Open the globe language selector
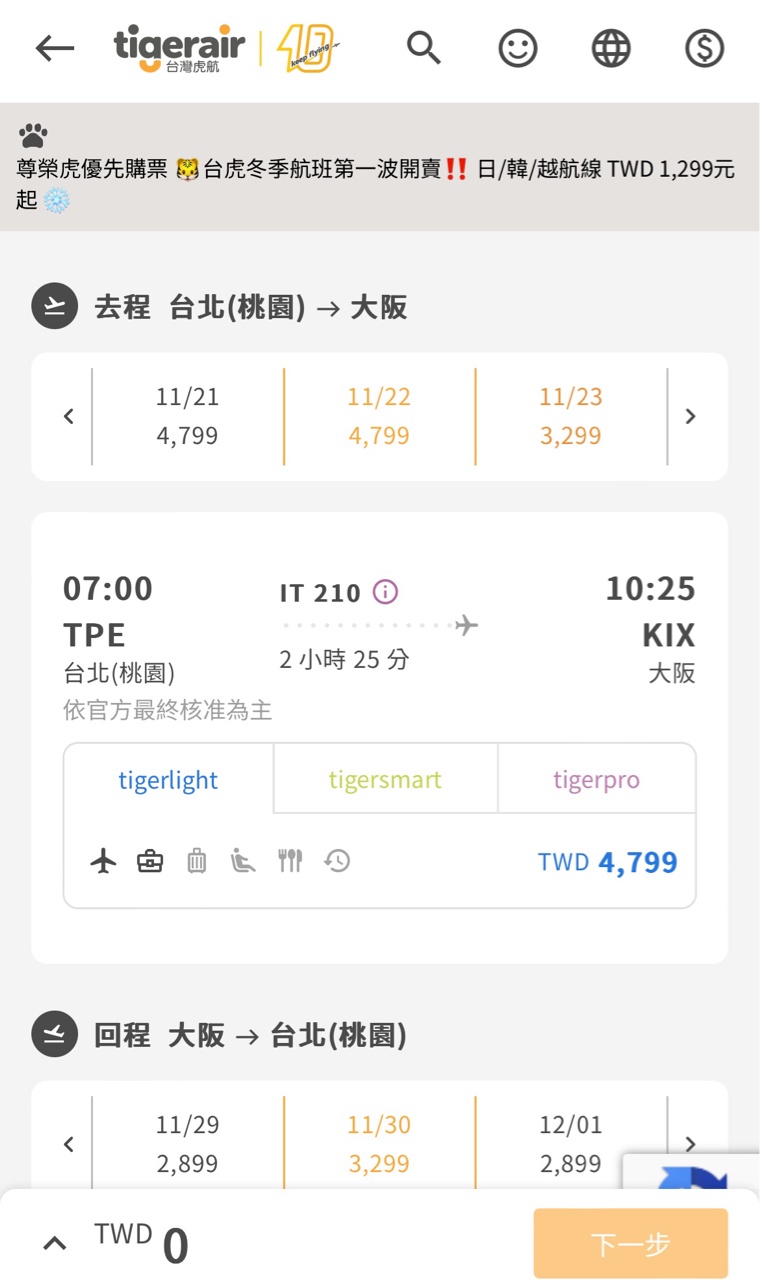The width and height of the screenshot is (760, 1280). [611, 48]
